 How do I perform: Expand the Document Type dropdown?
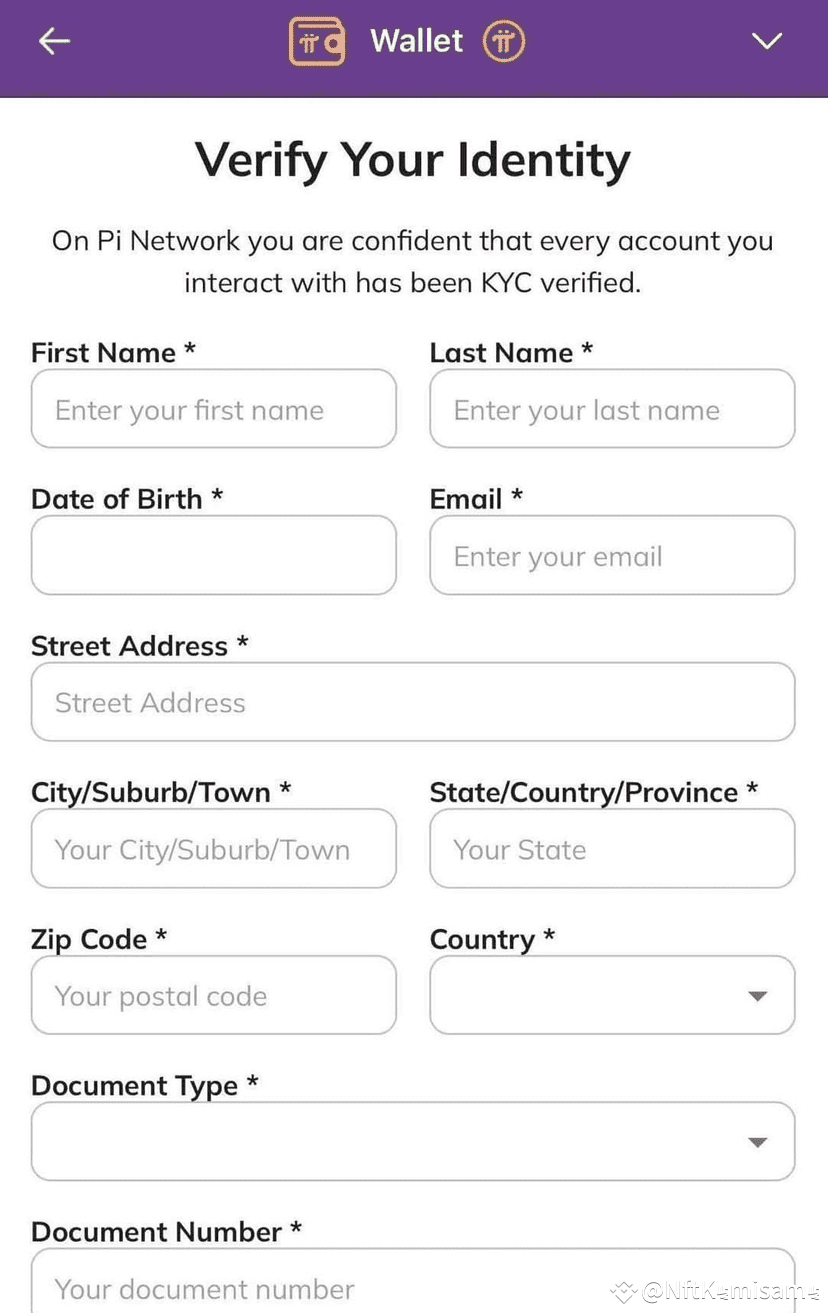(413, 1141)
